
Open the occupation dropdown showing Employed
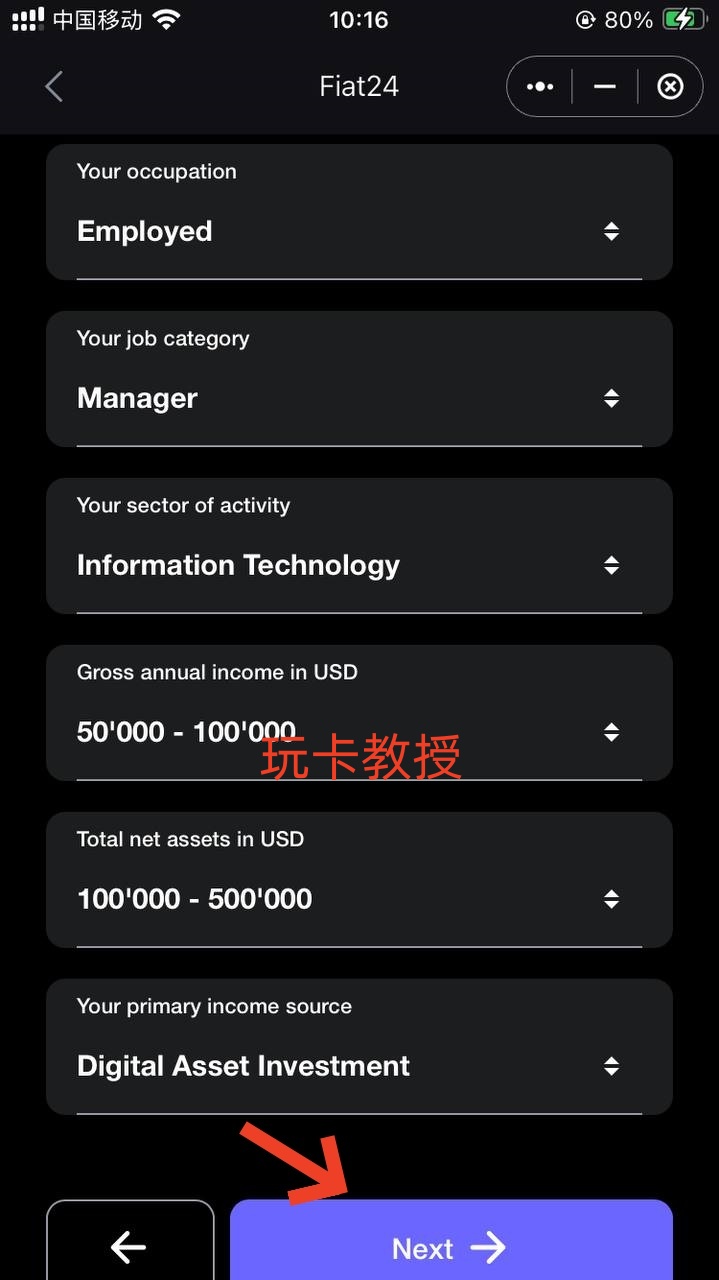358,232
